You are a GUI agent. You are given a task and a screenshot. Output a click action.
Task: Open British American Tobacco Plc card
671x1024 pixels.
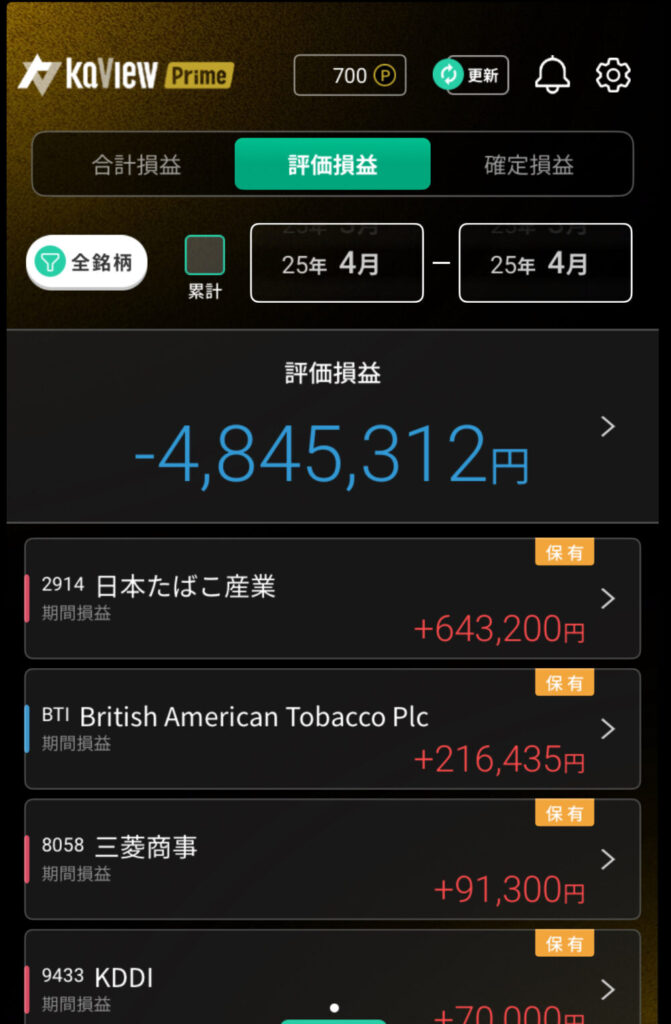coord(332,729)
